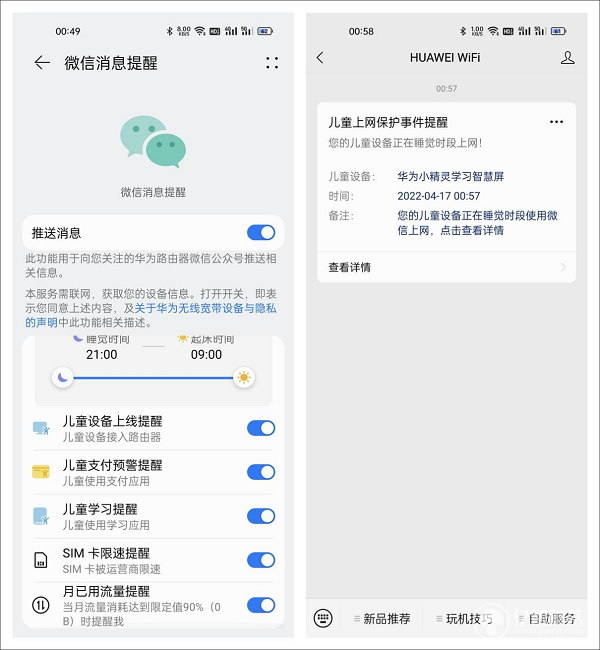
Task: Go back from 微信消息提醒 page
Action: (x=42, y=63)
